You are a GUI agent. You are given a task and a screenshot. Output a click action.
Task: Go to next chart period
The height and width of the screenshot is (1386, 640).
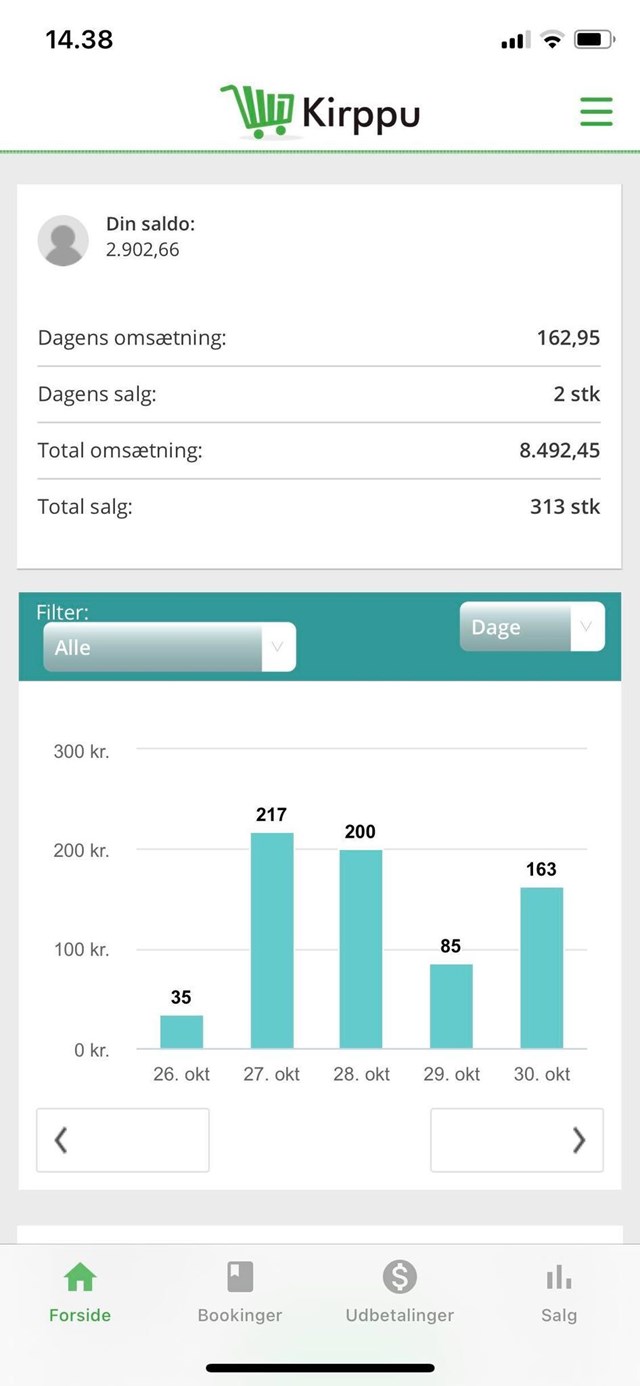pyautogui.click(x=517, y=1139)
